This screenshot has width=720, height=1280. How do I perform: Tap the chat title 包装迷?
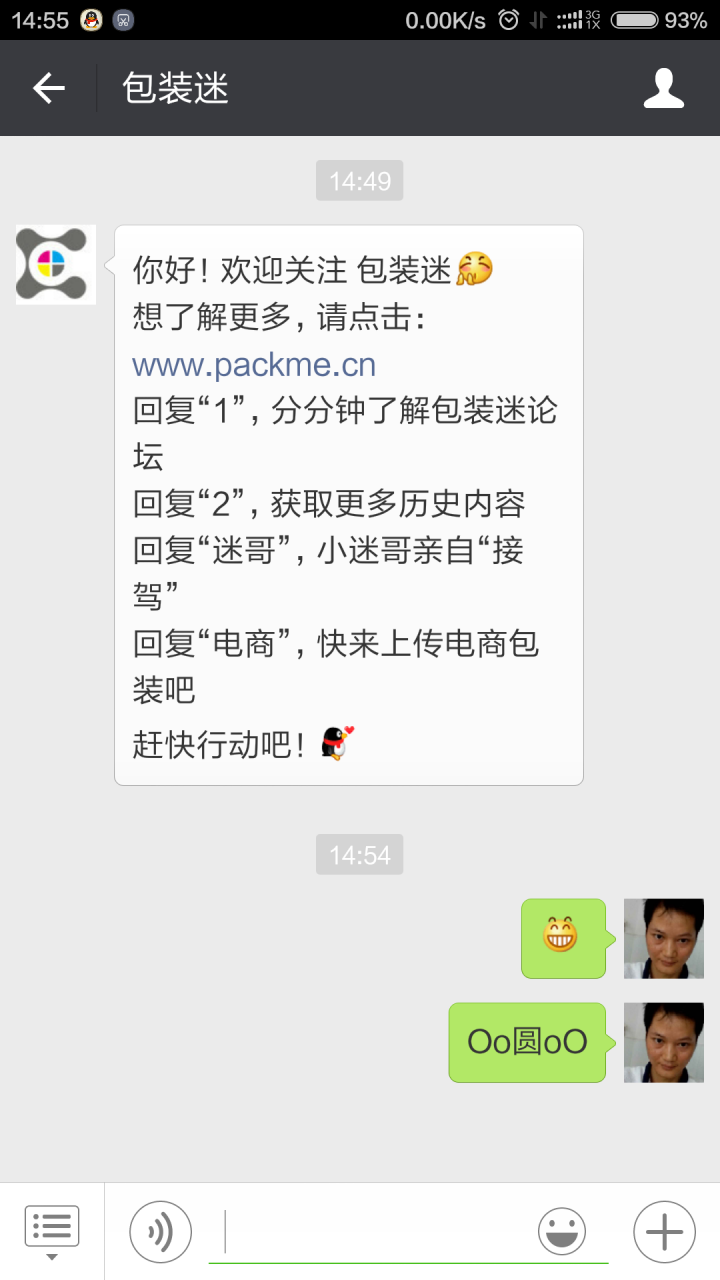(175, 88)
